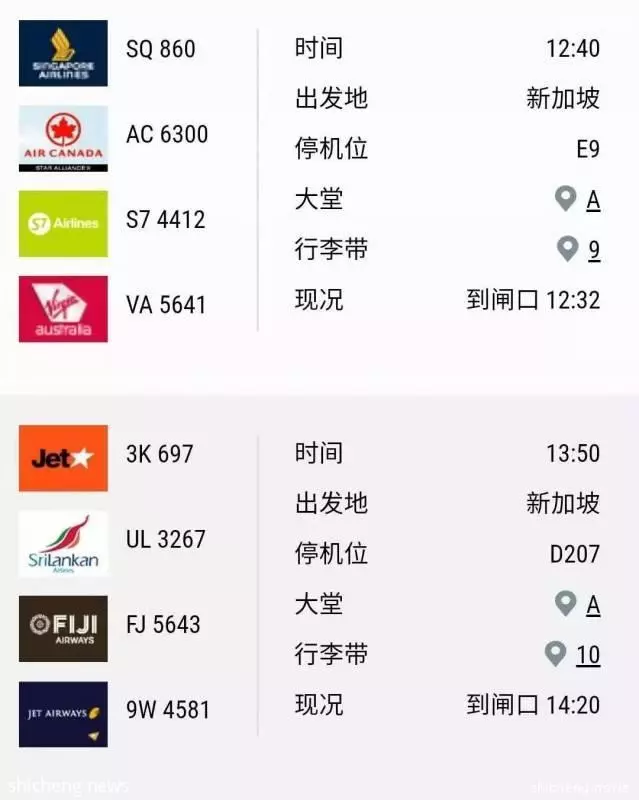The image size is (639, 800).
Task: Open the 3K 697 flight card
Action: click(x=160, y=454)
